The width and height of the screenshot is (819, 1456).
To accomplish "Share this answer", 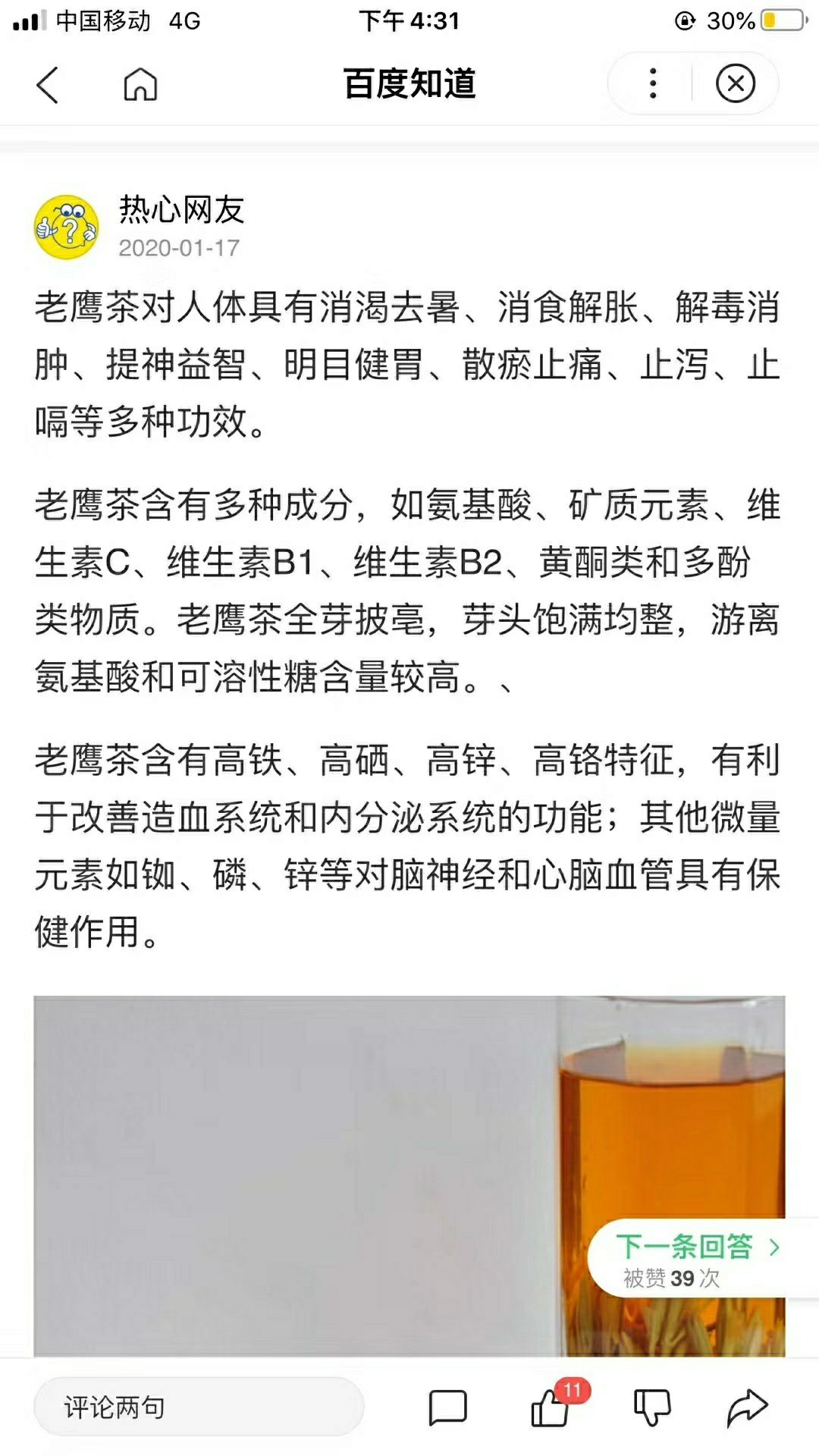I will [747, 1407].
